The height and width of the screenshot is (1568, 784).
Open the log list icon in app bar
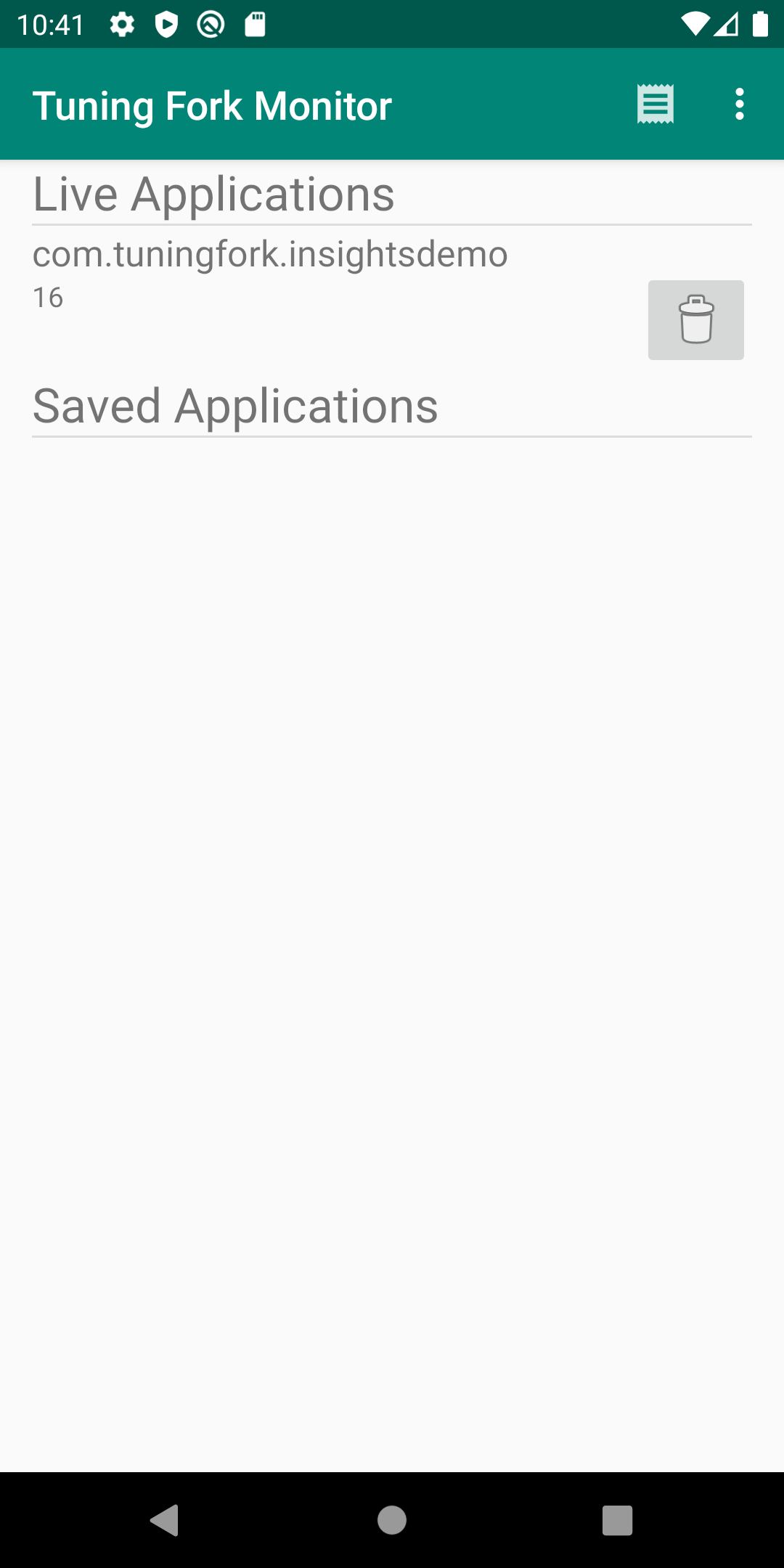click(655, 105)
